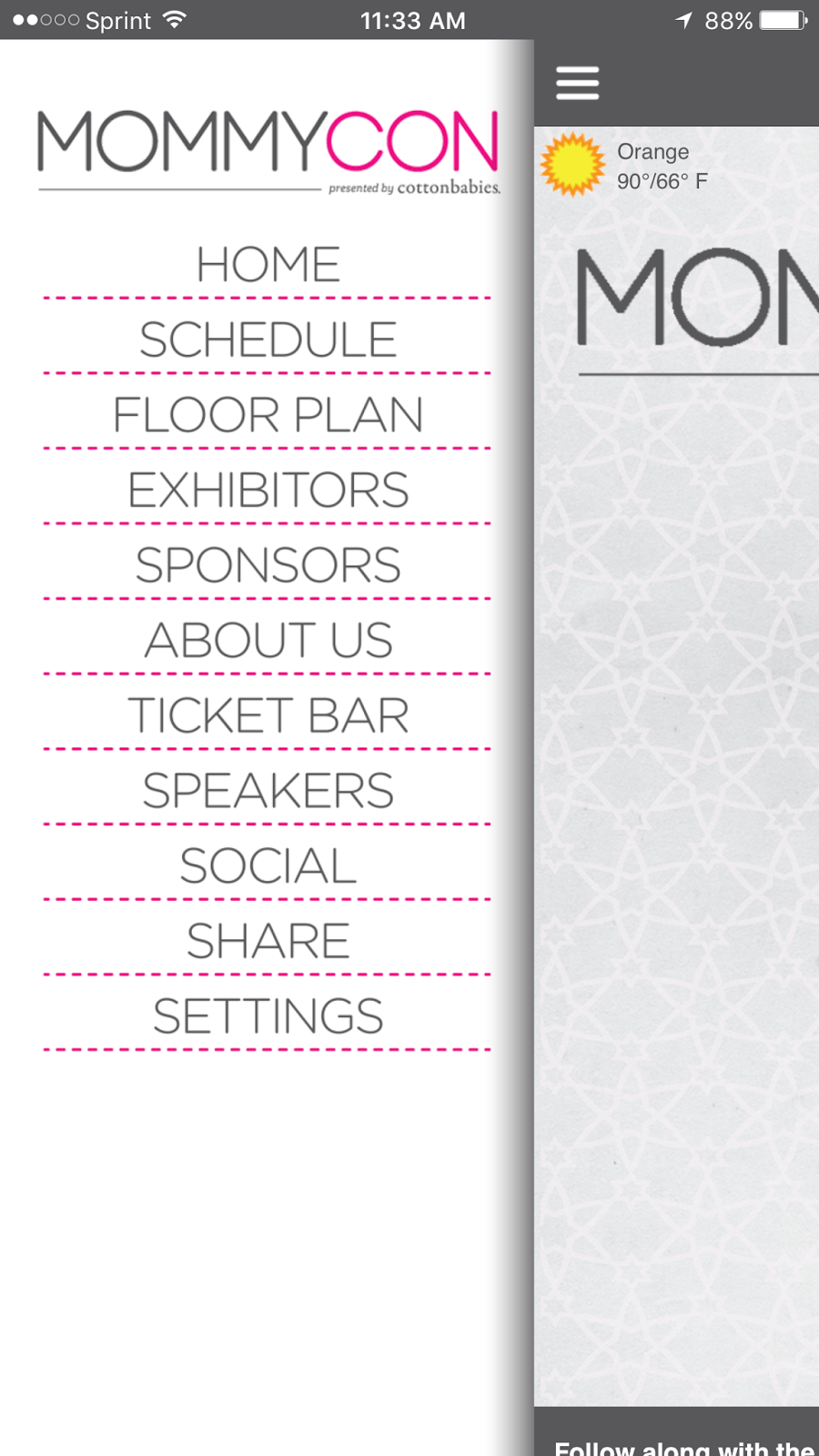The width and height of the screenshot is (819, 1456).
Task: Open Settings from the drawer
Action: point(268,1016)
